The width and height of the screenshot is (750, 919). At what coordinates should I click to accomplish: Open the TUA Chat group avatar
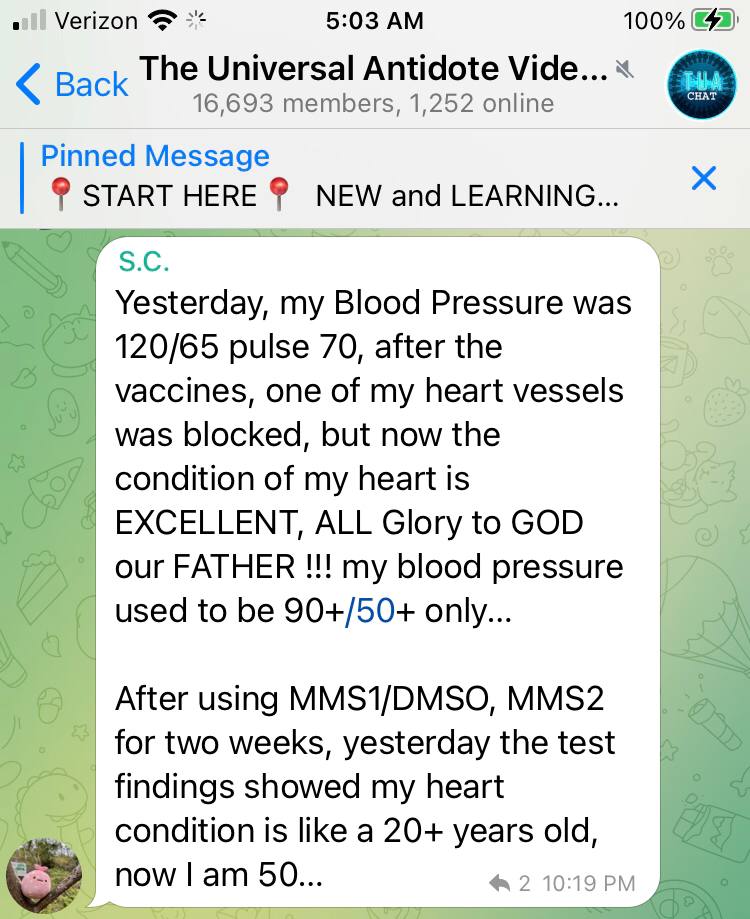[x=701, y=84]
